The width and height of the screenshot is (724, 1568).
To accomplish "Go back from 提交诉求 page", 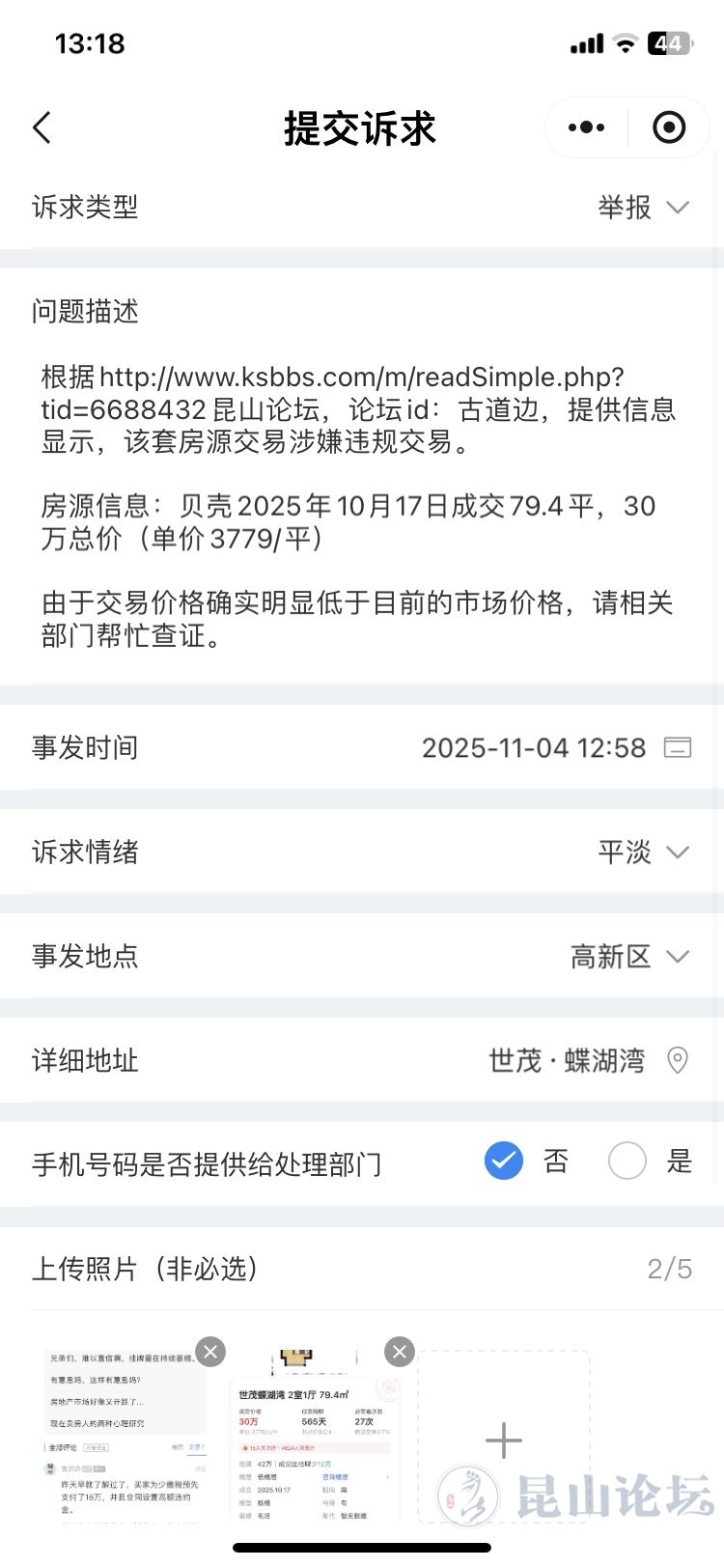I will tap(42, 127).
